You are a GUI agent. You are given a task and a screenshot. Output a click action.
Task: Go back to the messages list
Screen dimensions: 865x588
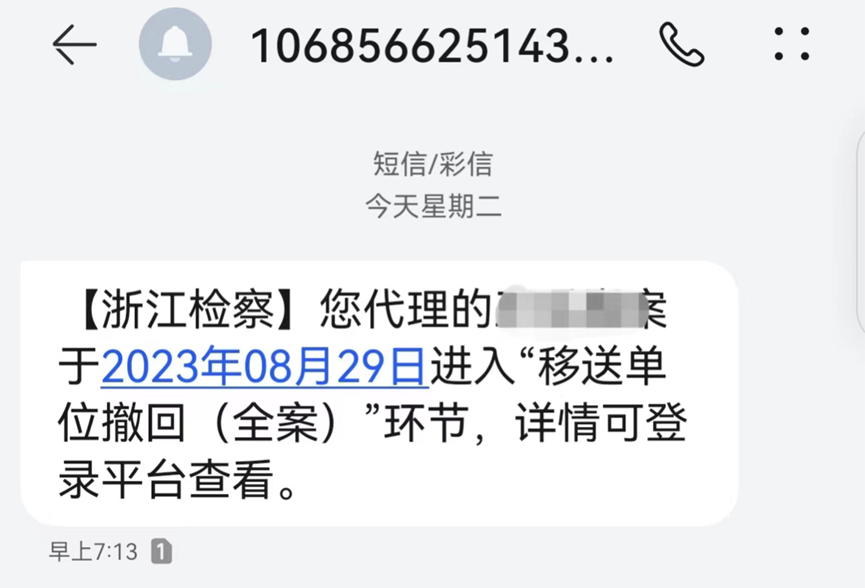pos(74,45)
